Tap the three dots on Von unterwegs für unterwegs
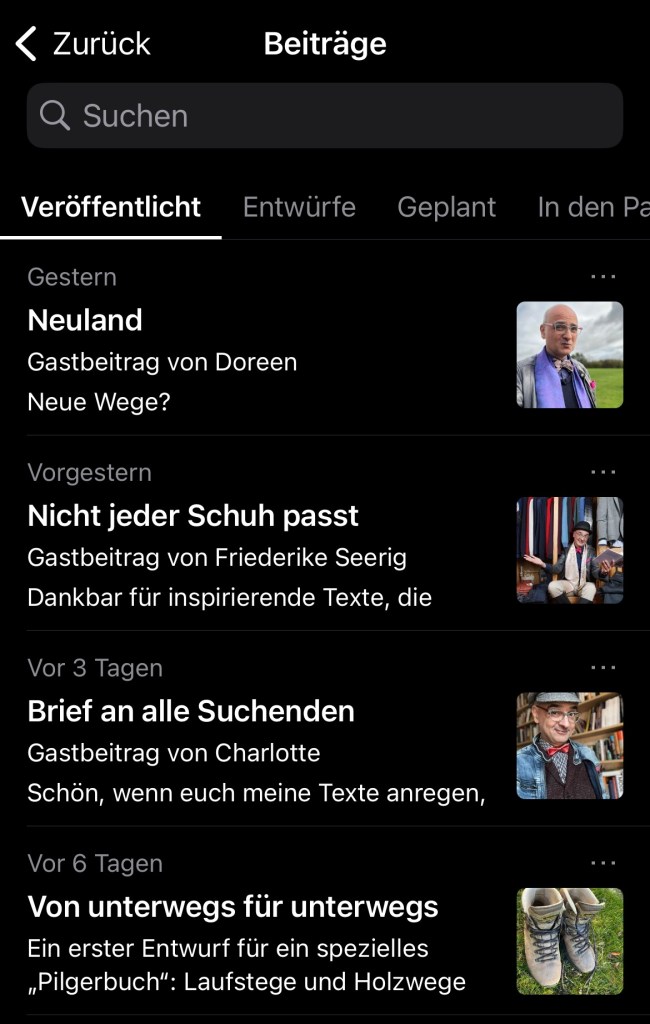The width and height of the screenshot is (650, 1024). coord(603,863)
